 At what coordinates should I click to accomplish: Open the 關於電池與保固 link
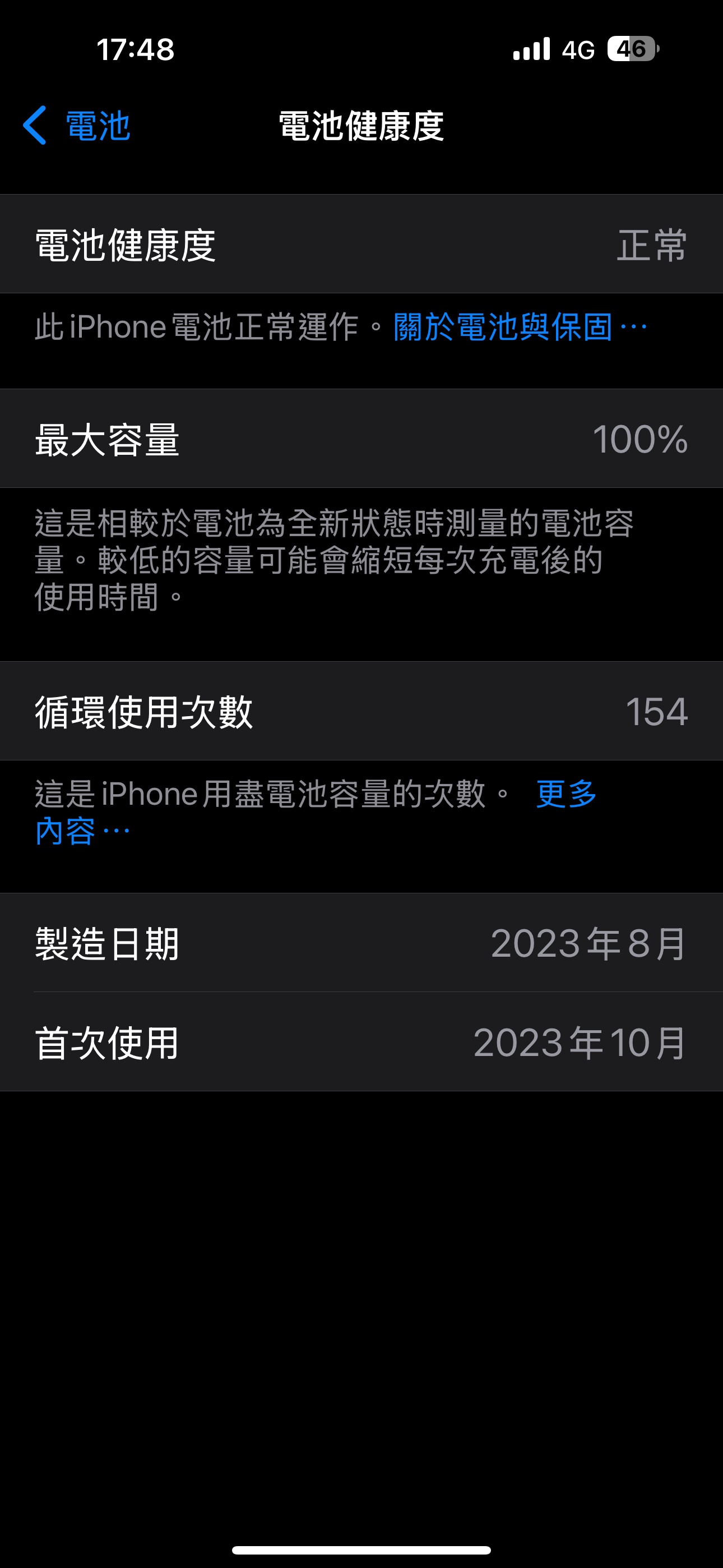pos(518,327)
